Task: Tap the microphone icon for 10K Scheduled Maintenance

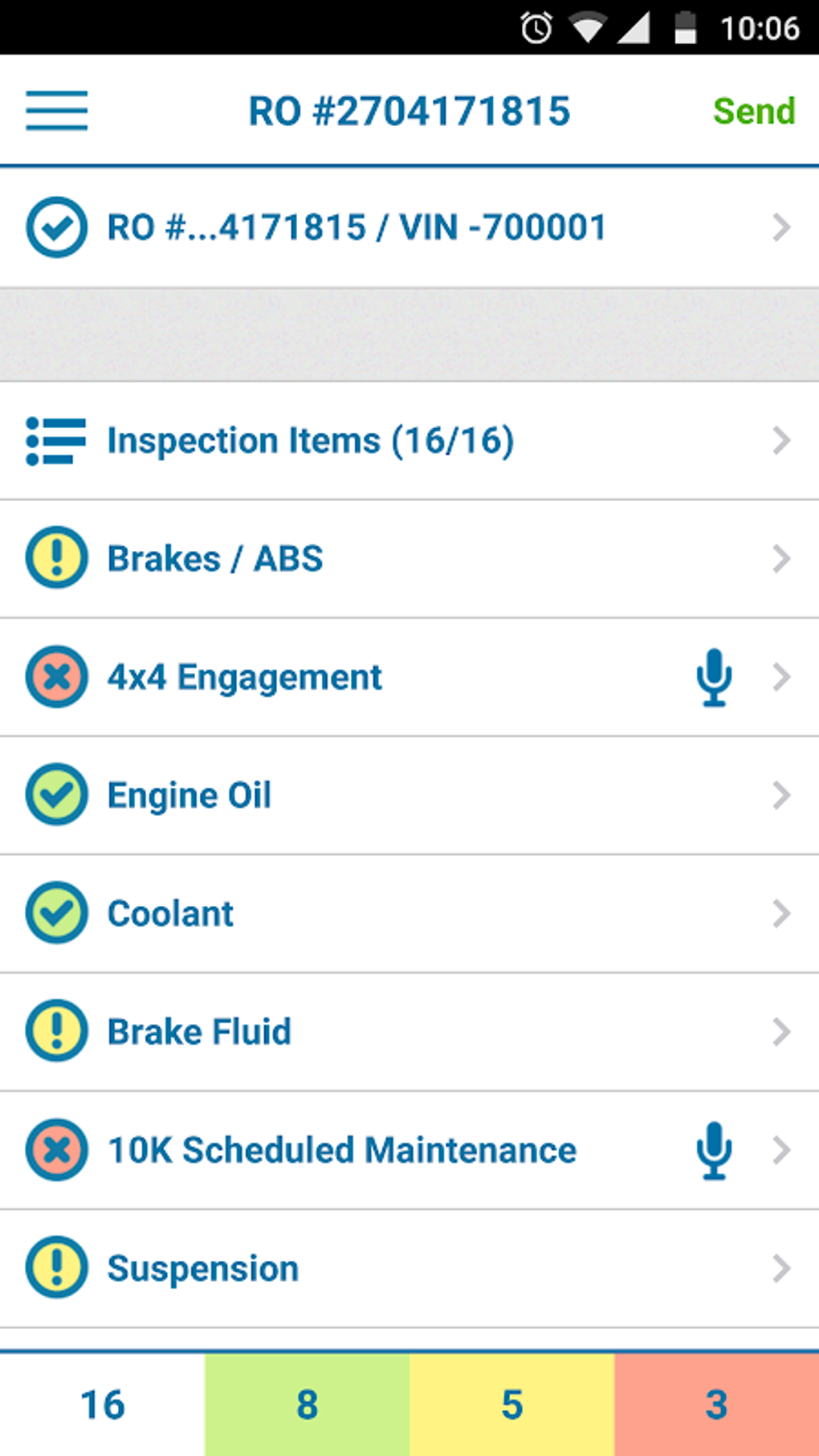Action: click(714, 1150)
